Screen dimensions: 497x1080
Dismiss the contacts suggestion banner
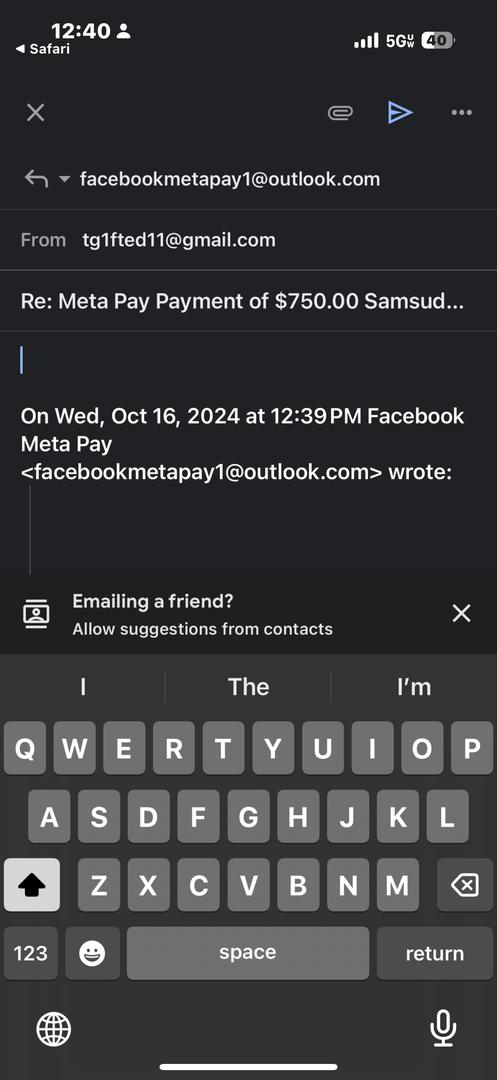(461, 613)
